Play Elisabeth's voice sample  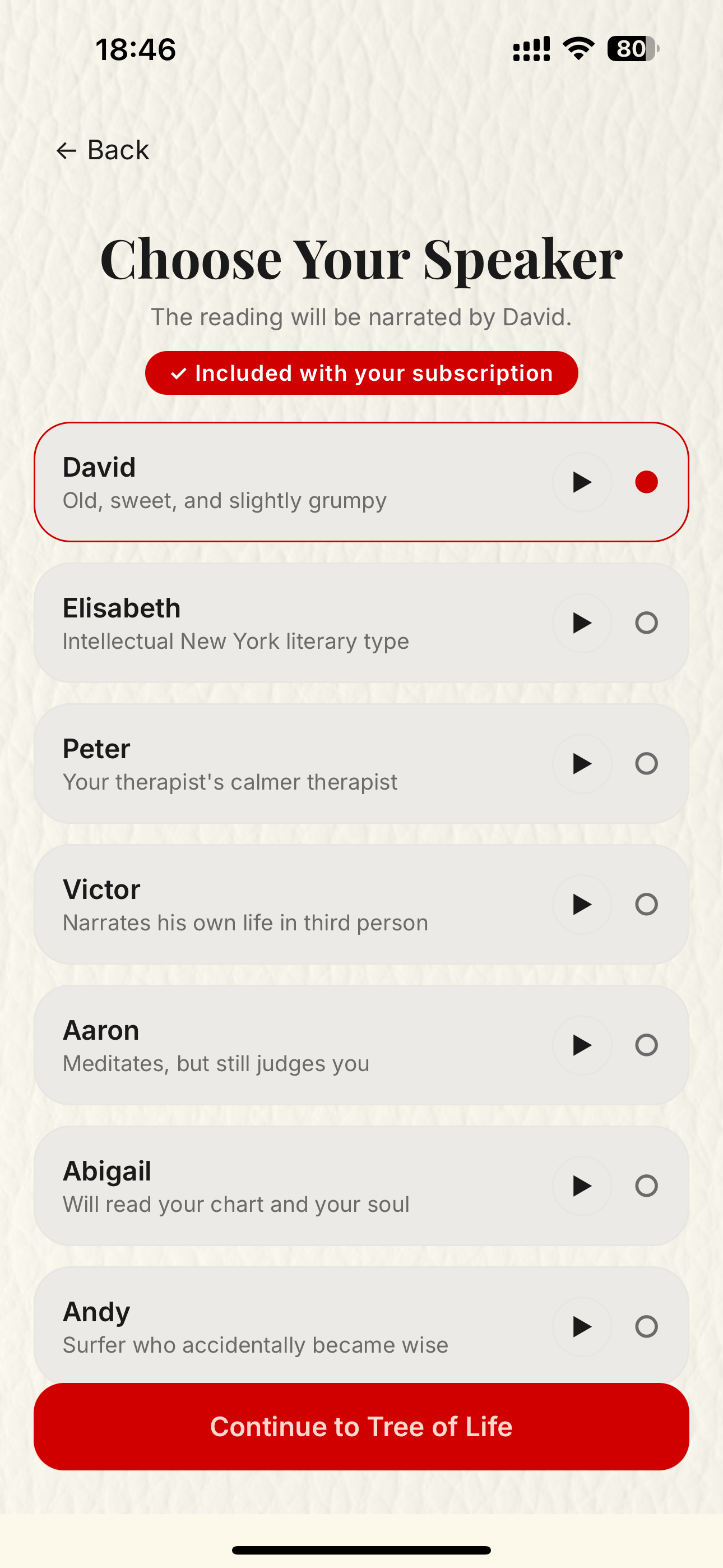pos(582,622)
